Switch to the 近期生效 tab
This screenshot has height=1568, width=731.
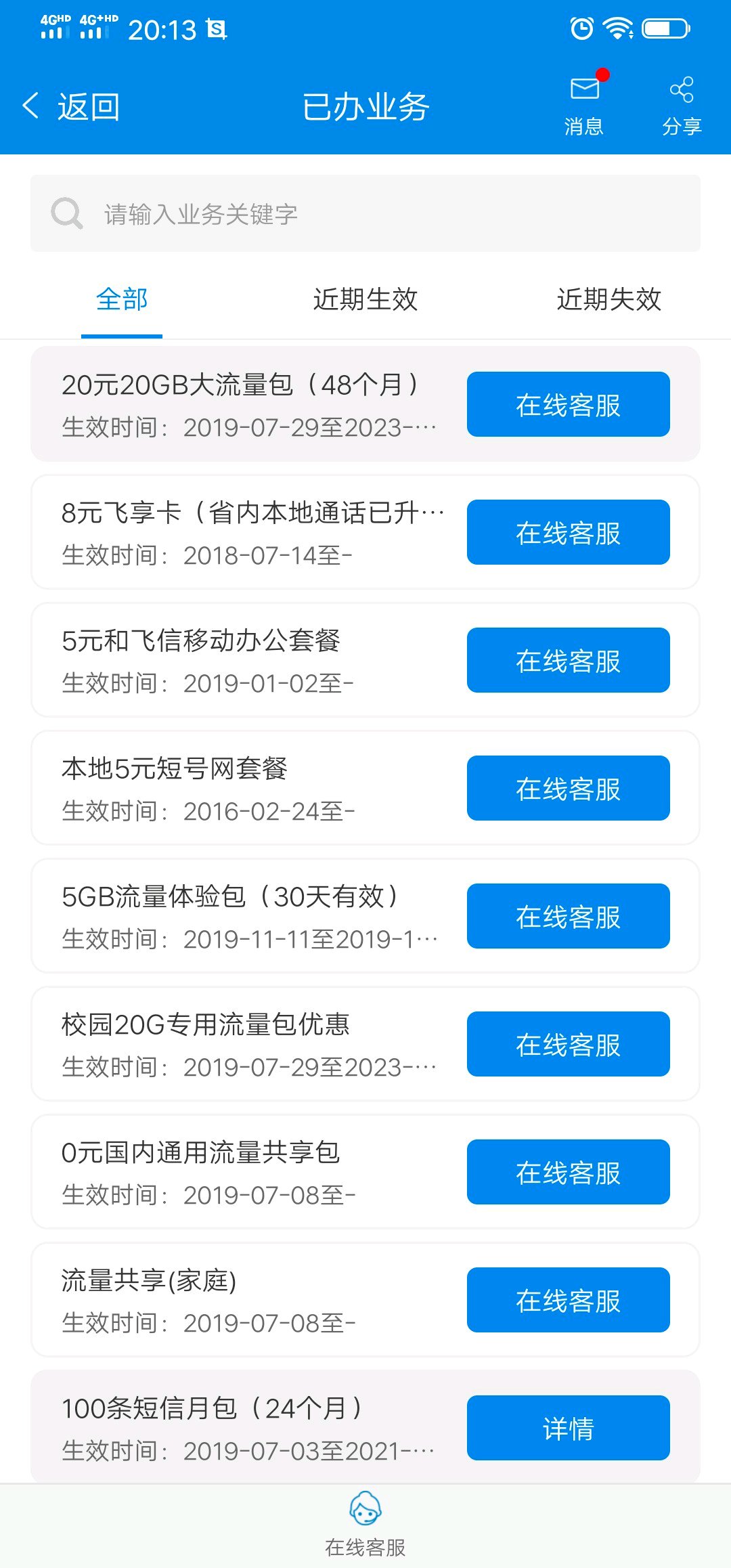click(365, 299)
